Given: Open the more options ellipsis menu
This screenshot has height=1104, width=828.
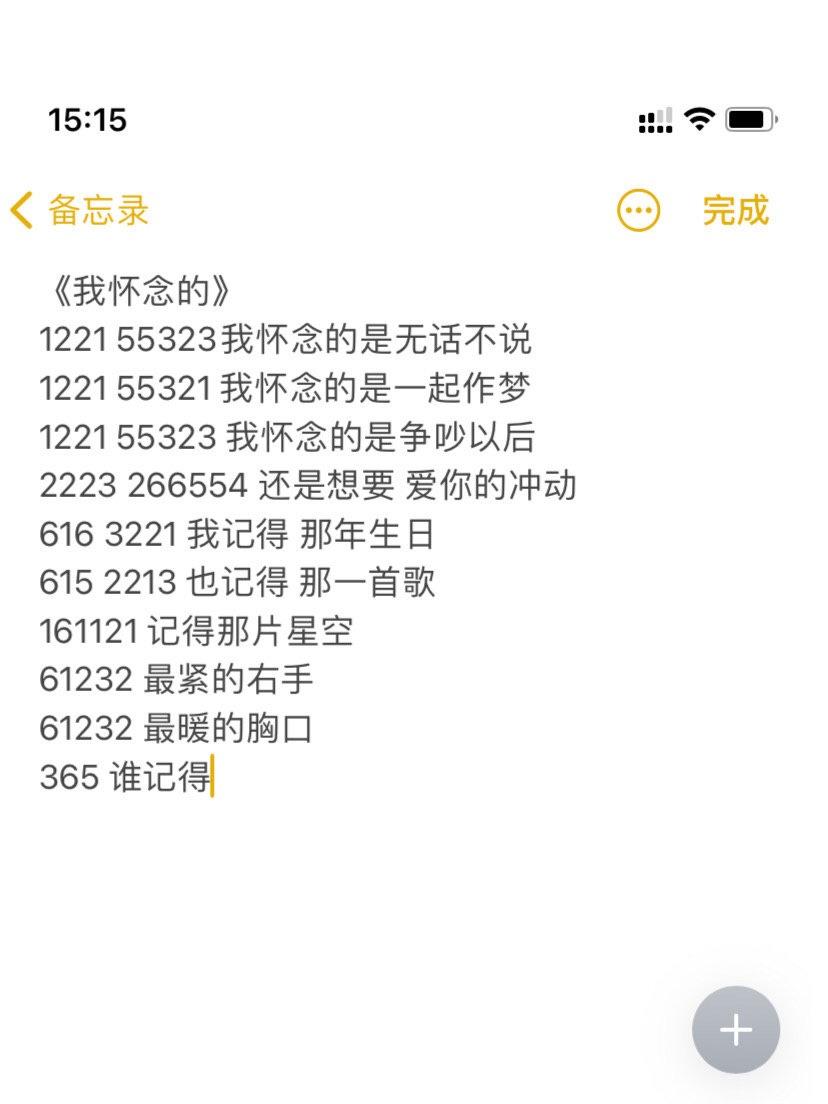Looking at the screenshot, I should [638, 211].
